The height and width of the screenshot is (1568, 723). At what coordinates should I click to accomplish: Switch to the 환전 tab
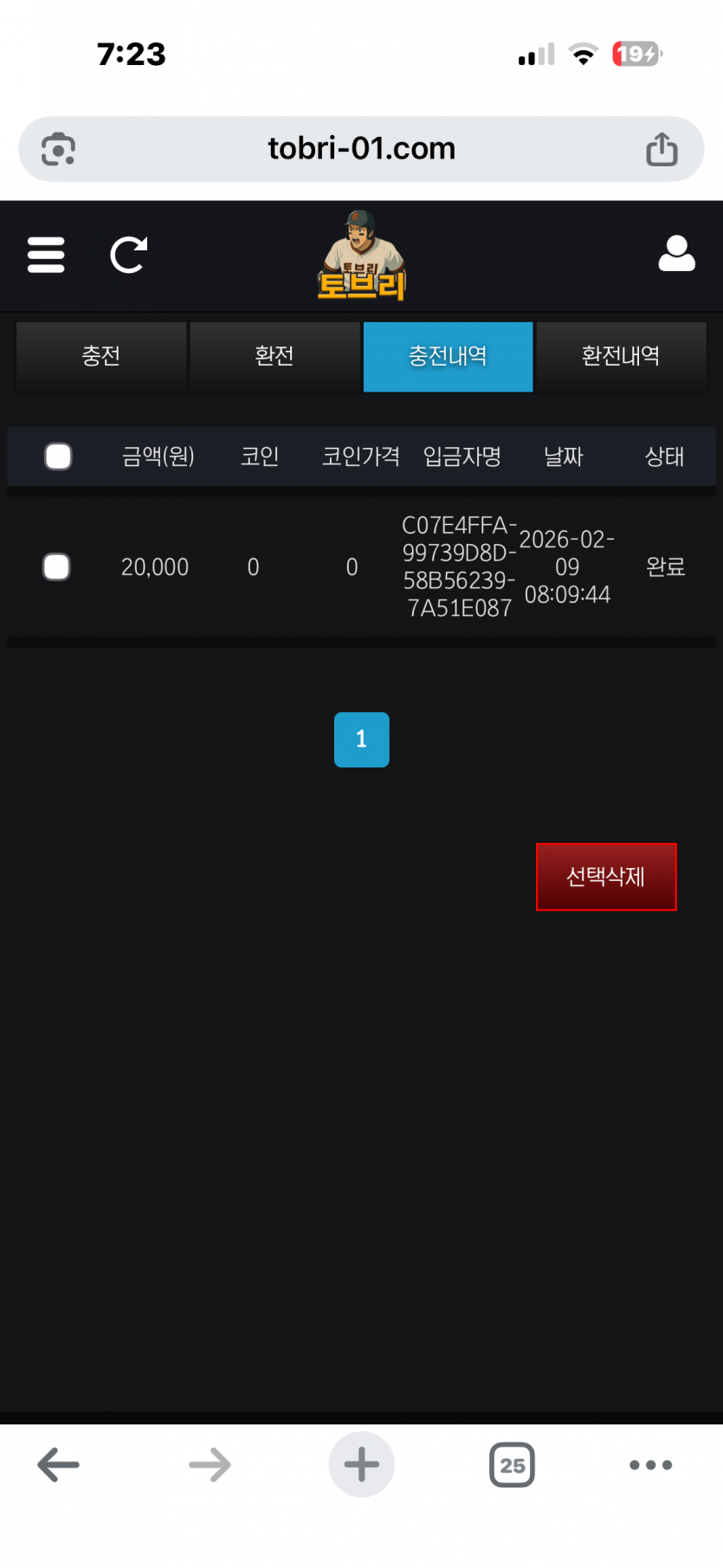tap(274, 356)
